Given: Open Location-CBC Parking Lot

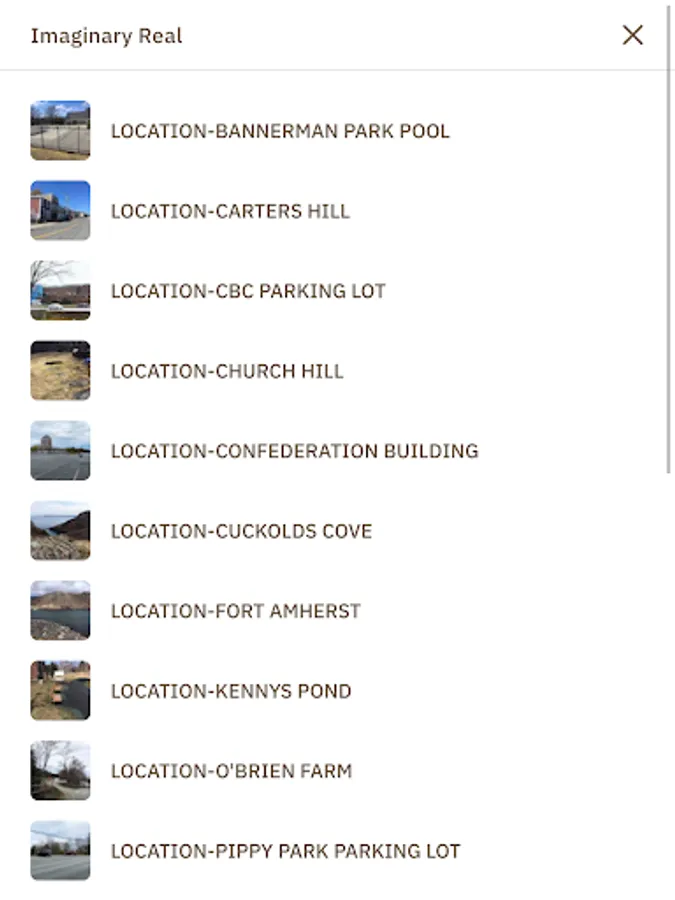Looking at the screenshot, I should (x=248, y=291).
